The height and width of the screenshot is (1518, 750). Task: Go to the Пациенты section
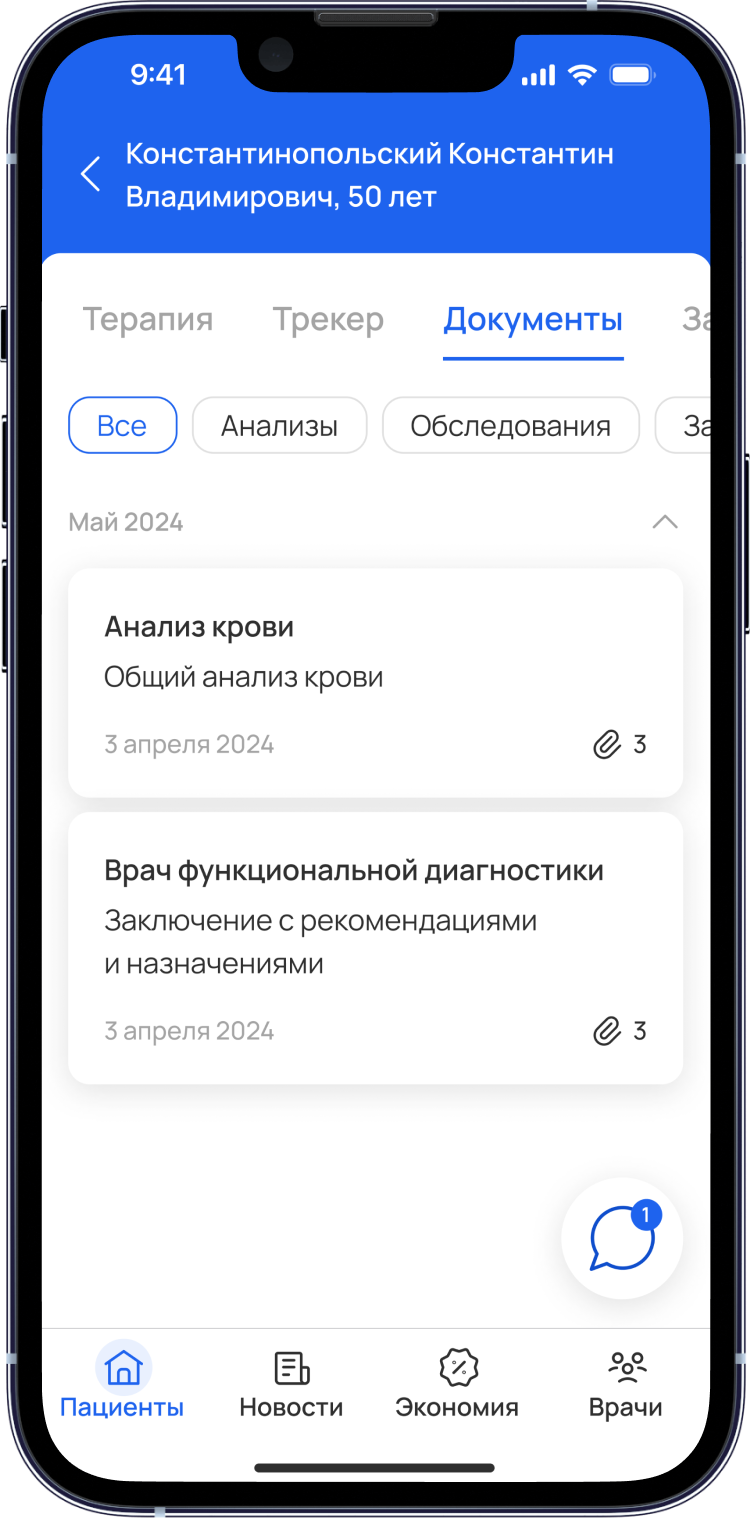coord(122,1383)
